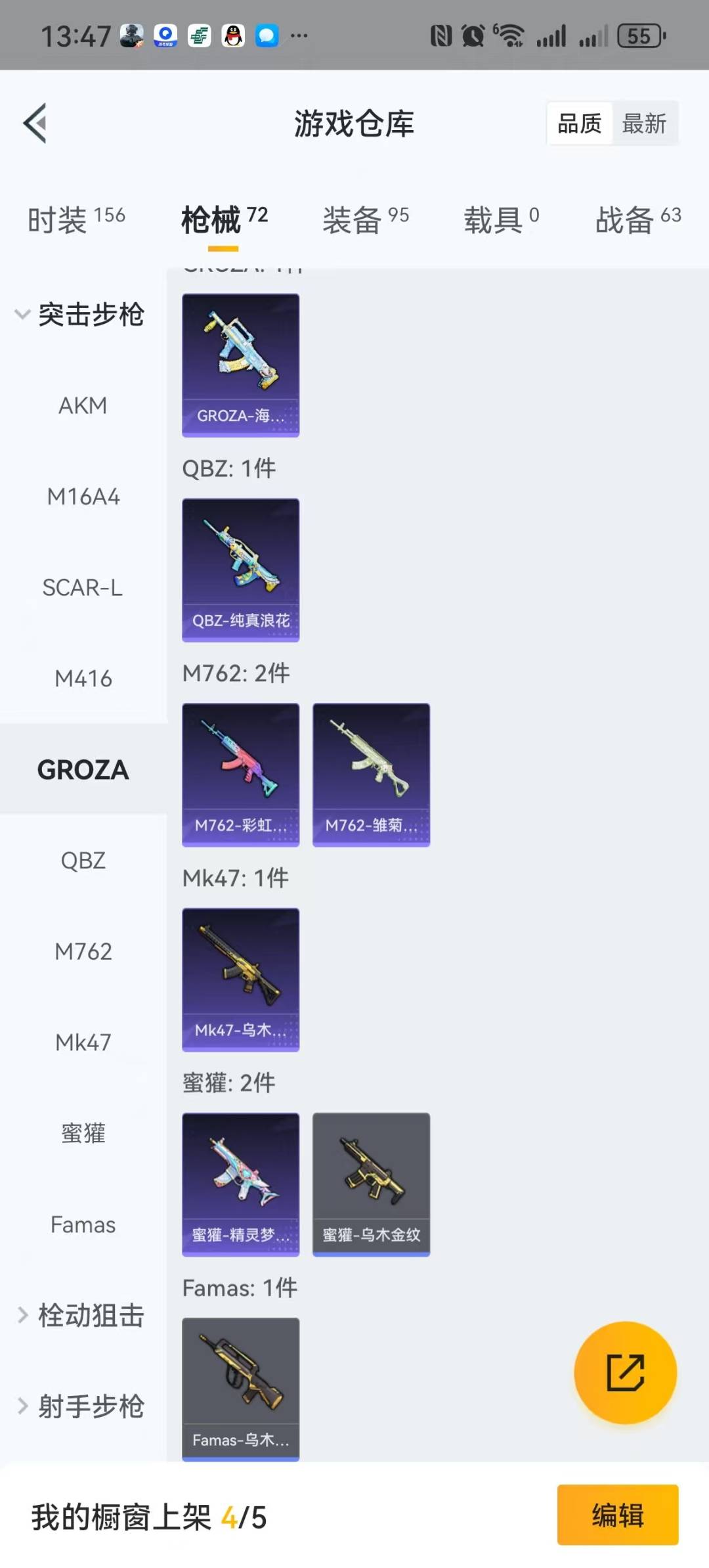The height and width of the screenshot is (1568, 709).
Task: Switch to the 载具 tab
Action: [x=501, y=219]
